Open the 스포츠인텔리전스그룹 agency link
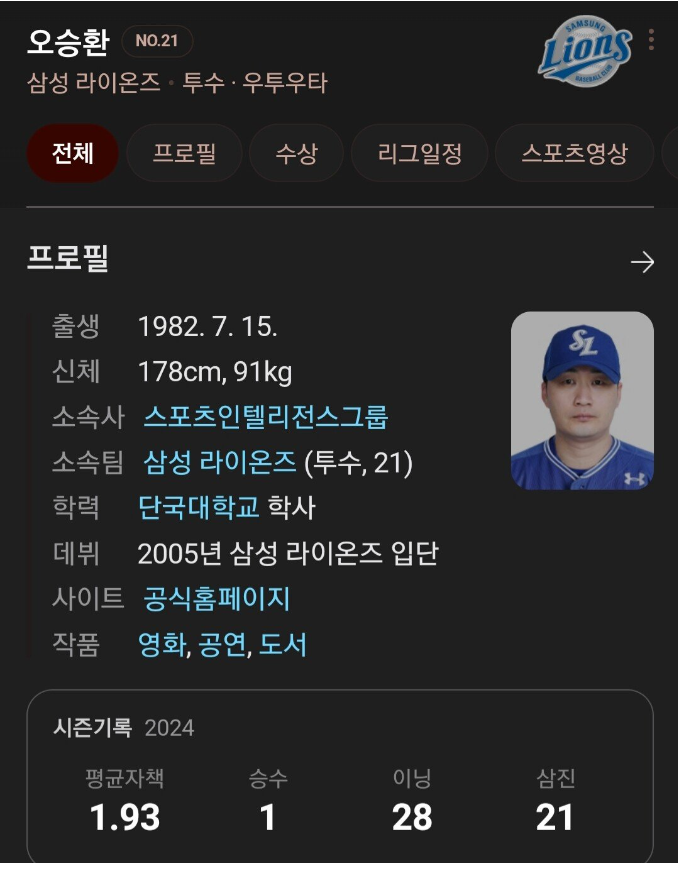Image resolution: width=678 pixels, height=875 pixels. (265, 416)
